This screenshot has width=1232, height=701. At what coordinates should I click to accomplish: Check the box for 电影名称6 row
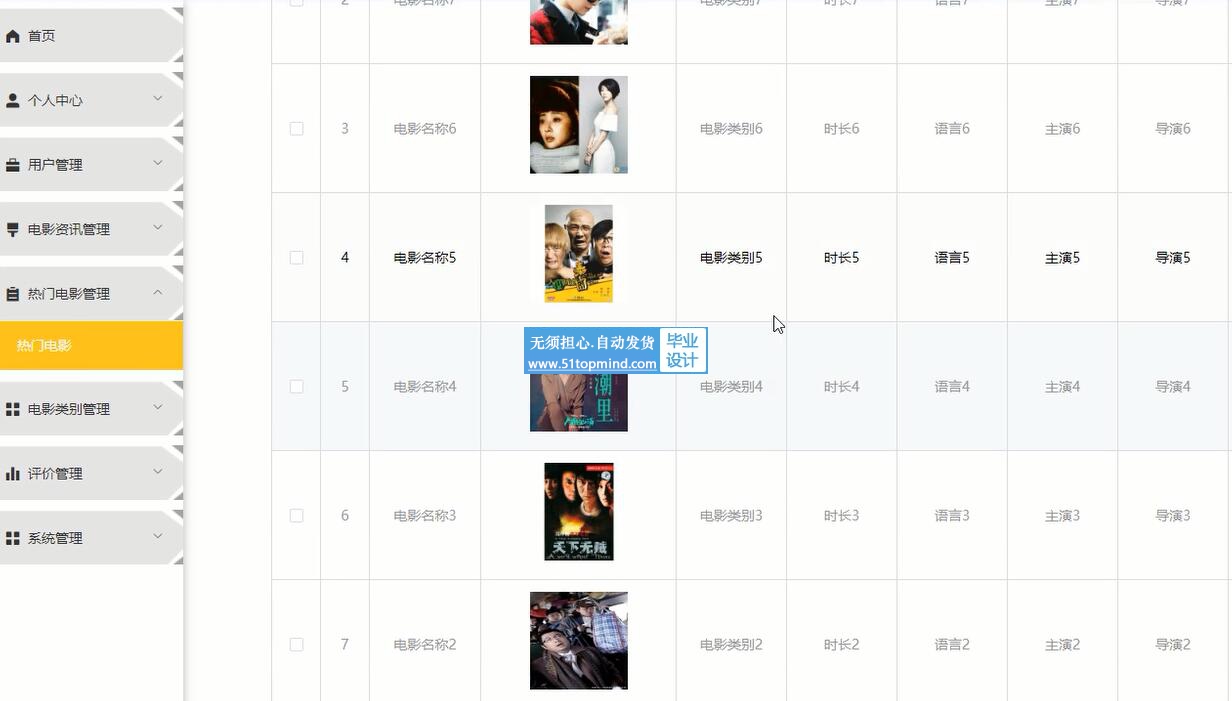pyautogui.click(x=296, y=129)
